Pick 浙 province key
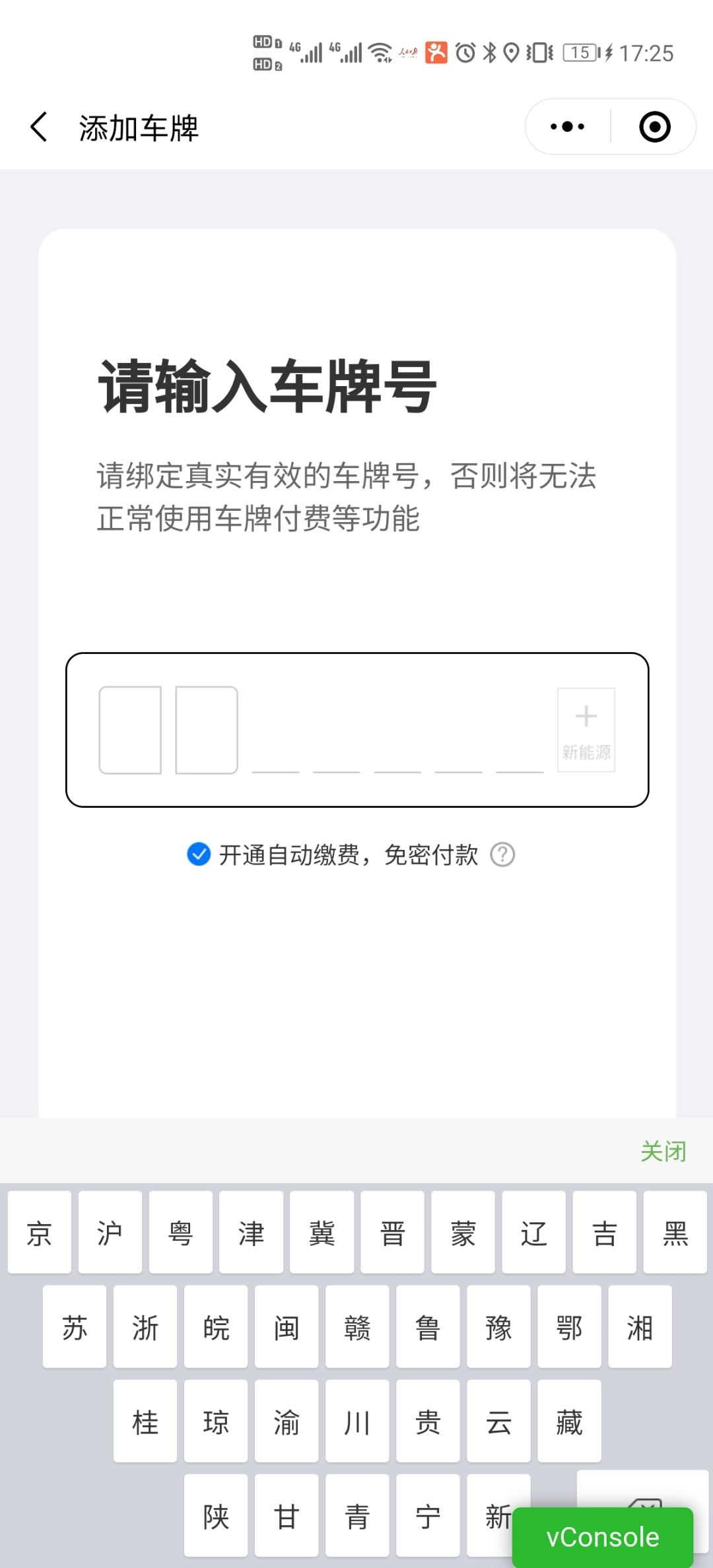This screenshot has height=1568, width=713. 145,1326
